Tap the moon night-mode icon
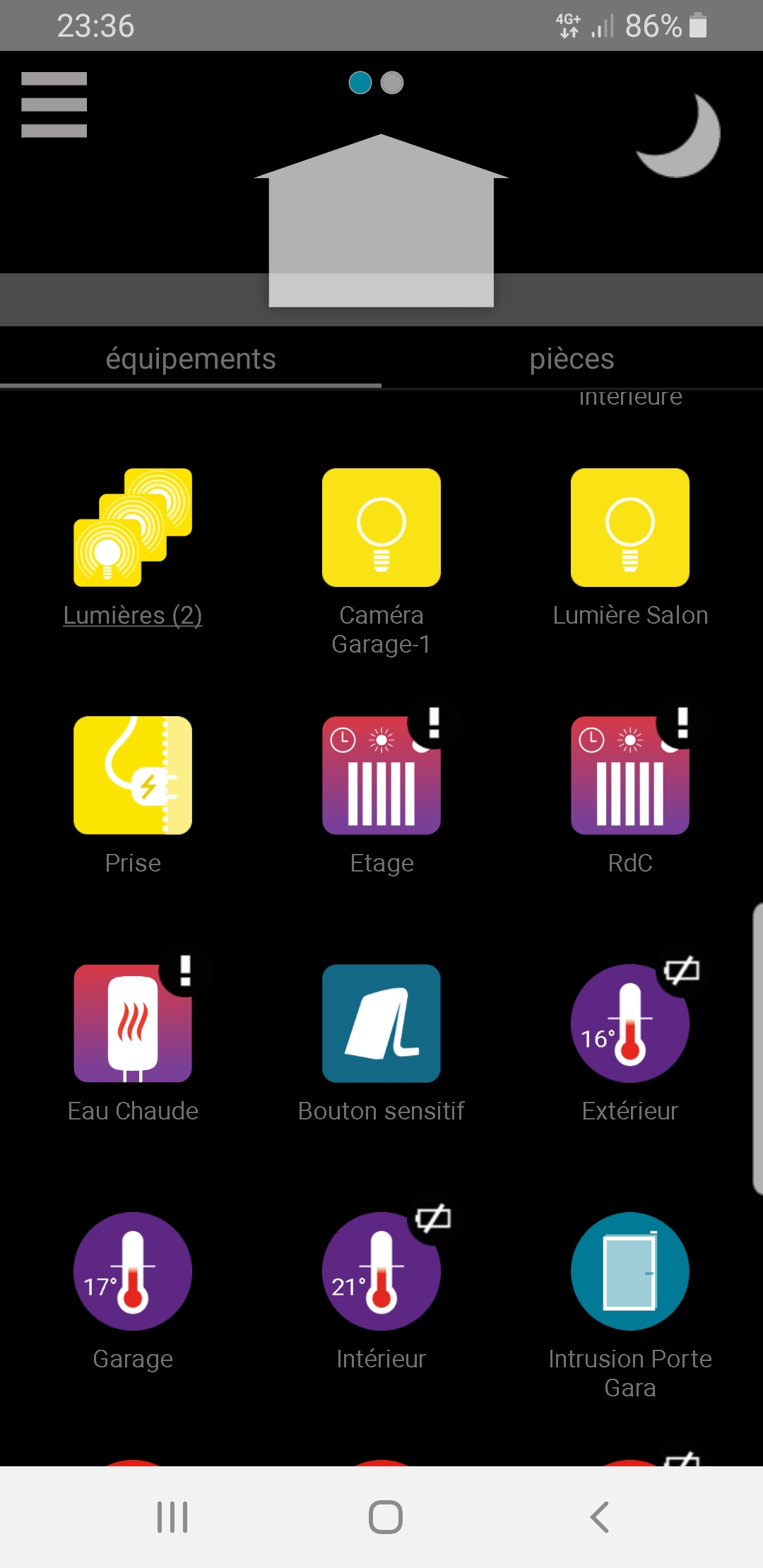Screen dimensions: 763x1568 point(680,136)
